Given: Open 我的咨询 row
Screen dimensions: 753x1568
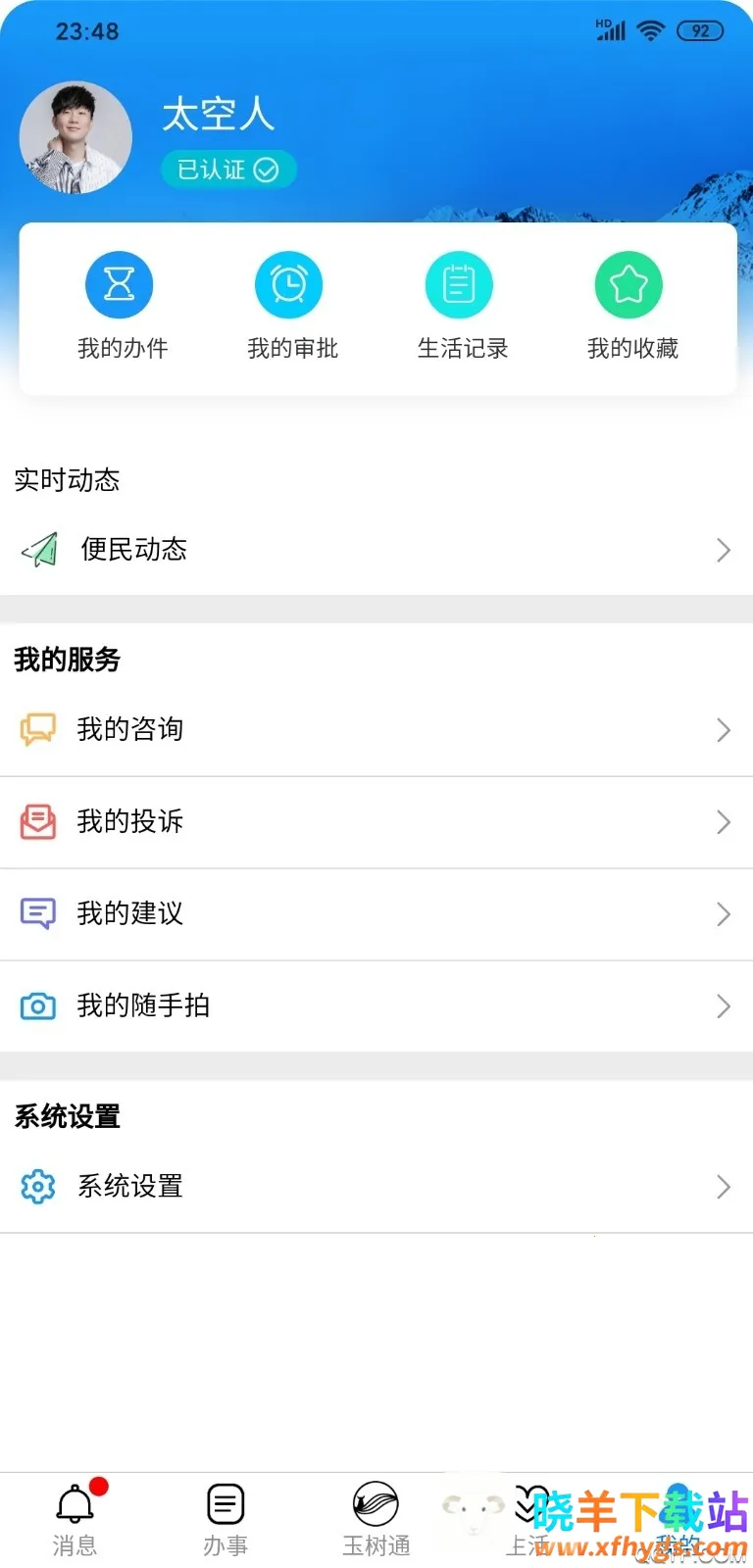Looking at the screenshot, I should coord(376,730).
